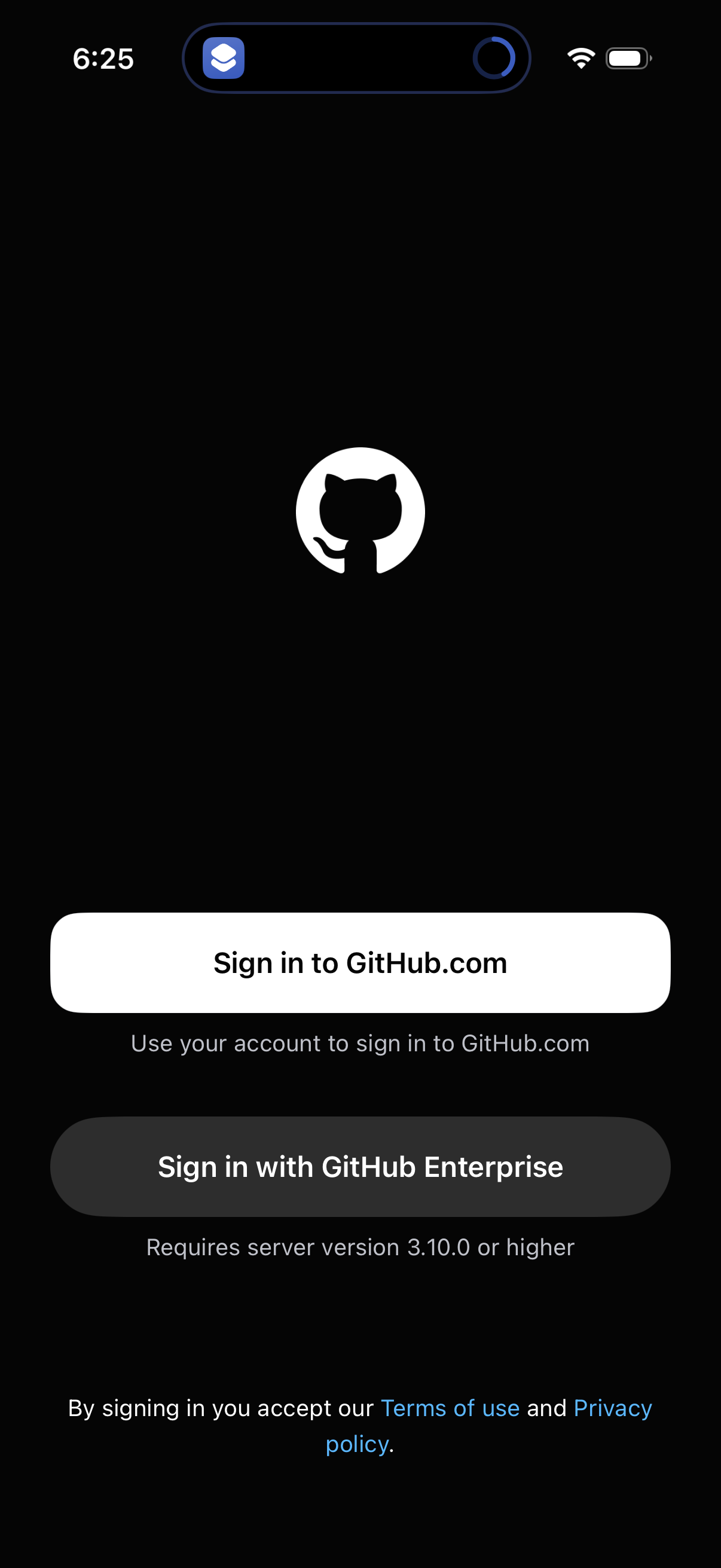The width and height of the screenshot is (721, 1568).
Task: Tap the sentence By signing in you accept our
Action: click(x=220, y=1408)
